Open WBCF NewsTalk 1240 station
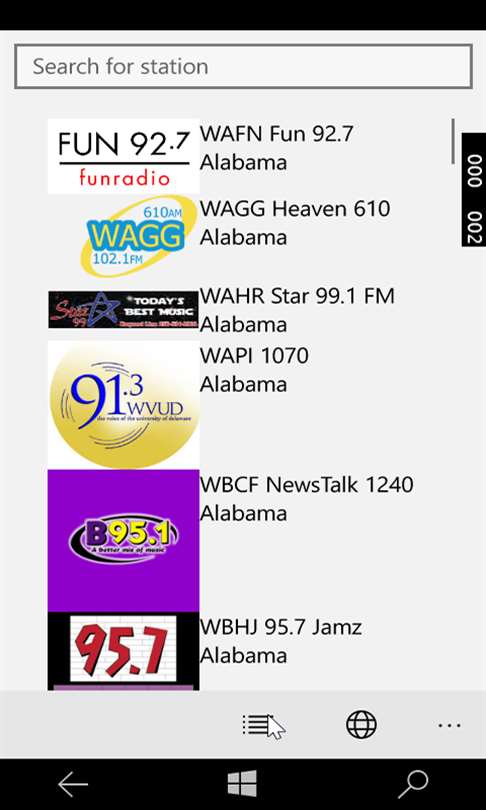The width and height of the screenshot is (486, 810). coord(249,540)
